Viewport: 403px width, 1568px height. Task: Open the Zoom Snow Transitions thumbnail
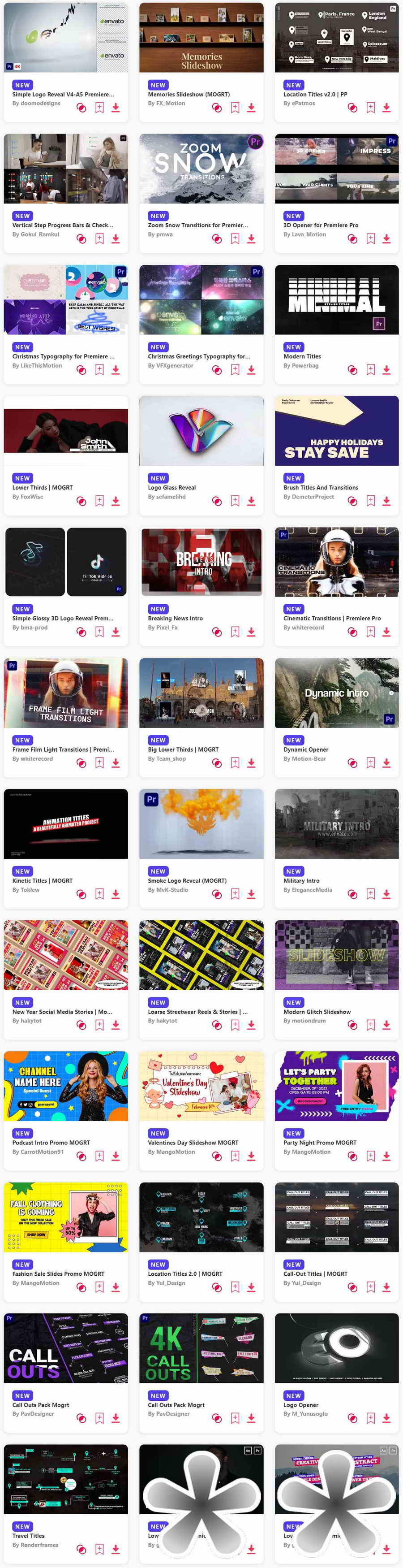[201, 169]
